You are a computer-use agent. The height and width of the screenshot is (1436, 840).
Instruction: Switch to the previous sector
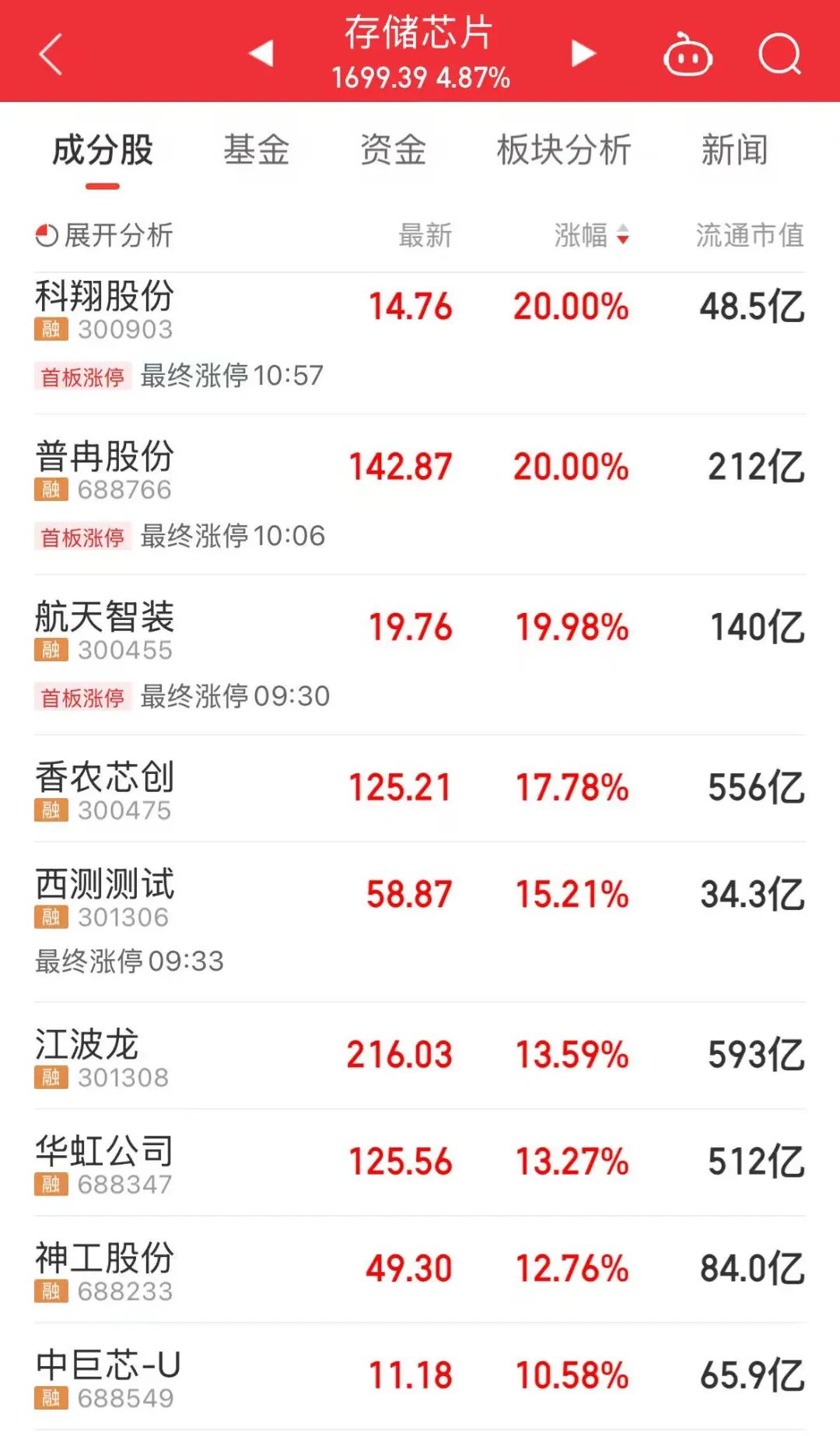pyautogui.click(x=261, y=54)
